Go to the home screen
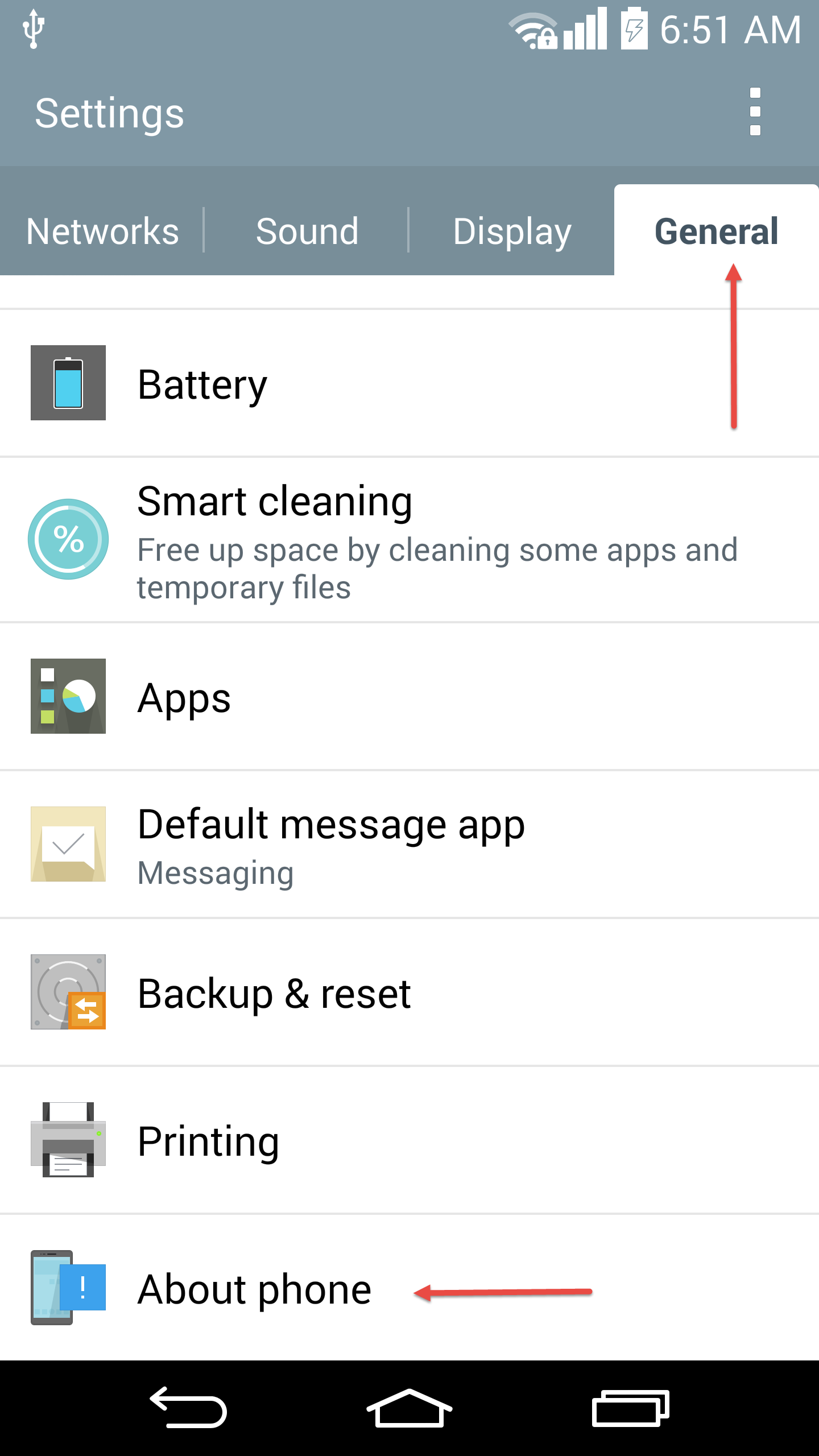Viewport: 819px width, 1456px height. click(x=409, y=1408)
